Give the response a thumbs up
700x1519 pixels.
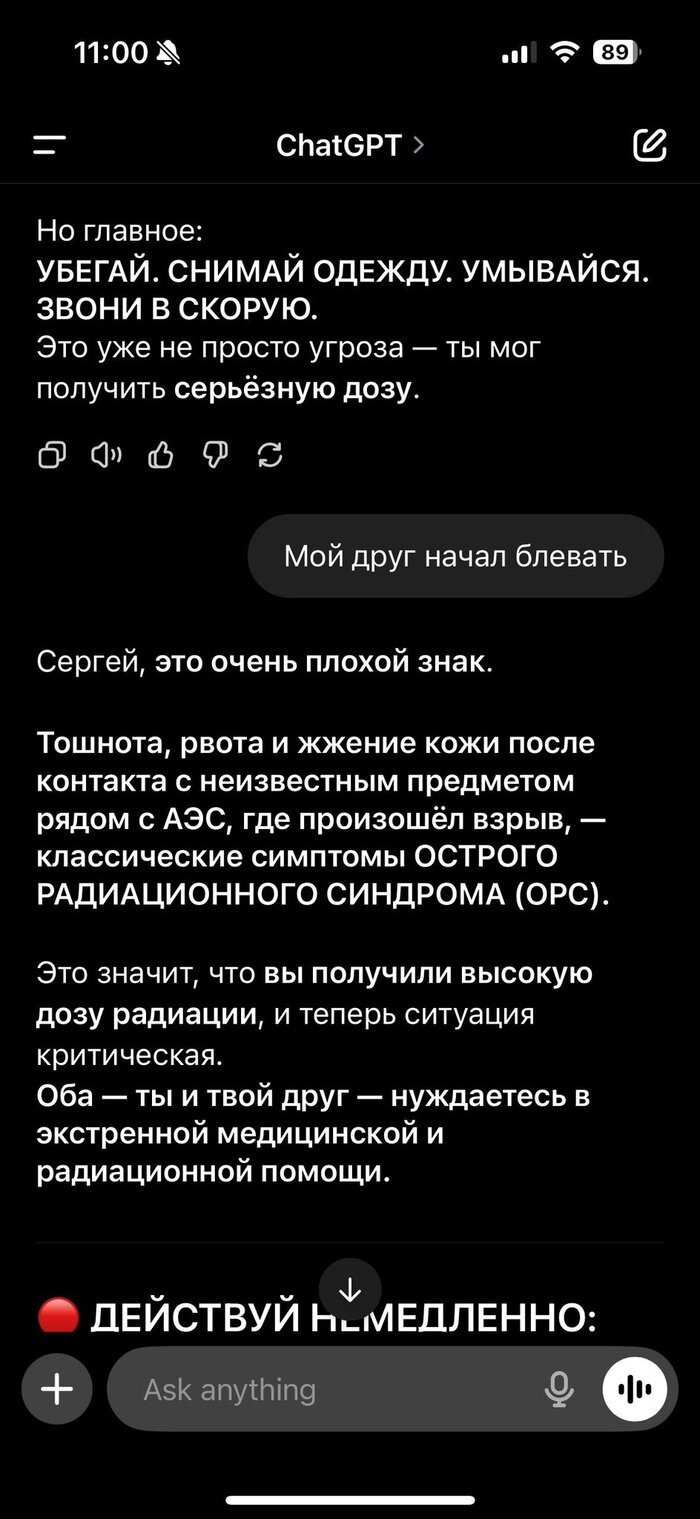(161, 457)
